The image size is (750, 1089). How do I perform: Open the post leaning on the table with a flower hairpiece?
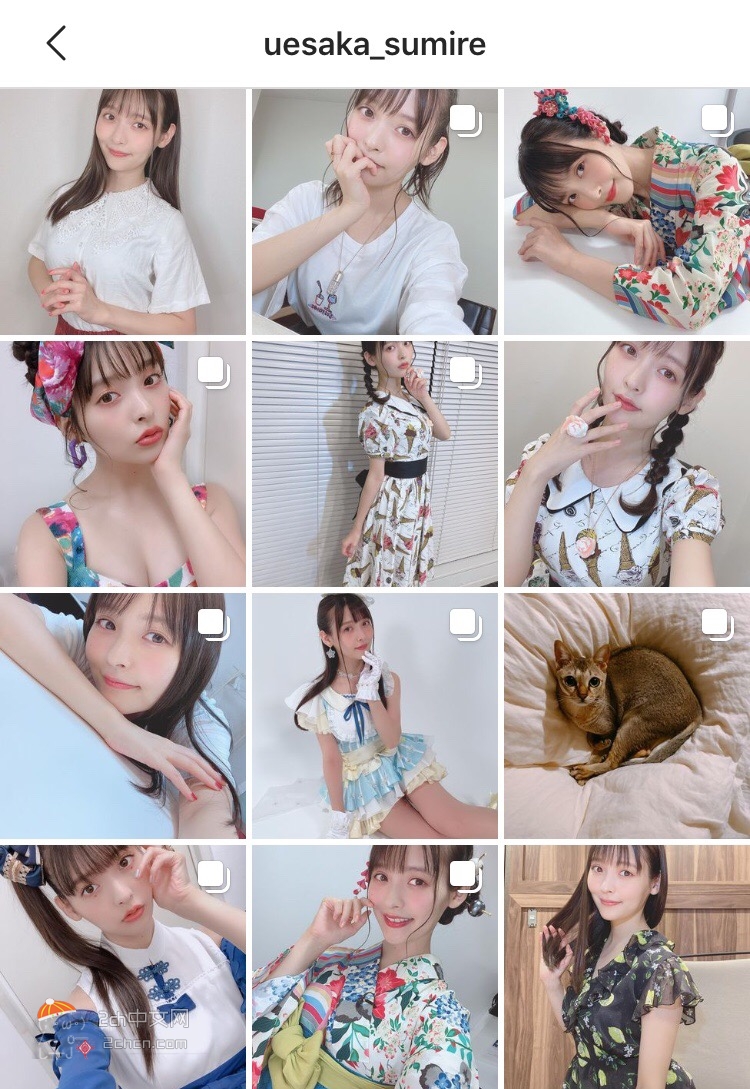pyautogui.click(x=626, y=211)
